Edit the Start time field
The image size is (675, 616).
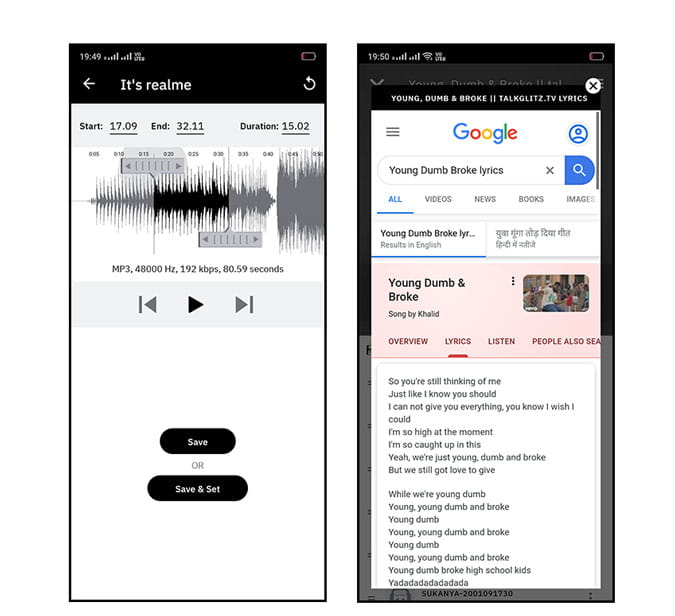tap(123, 126)
